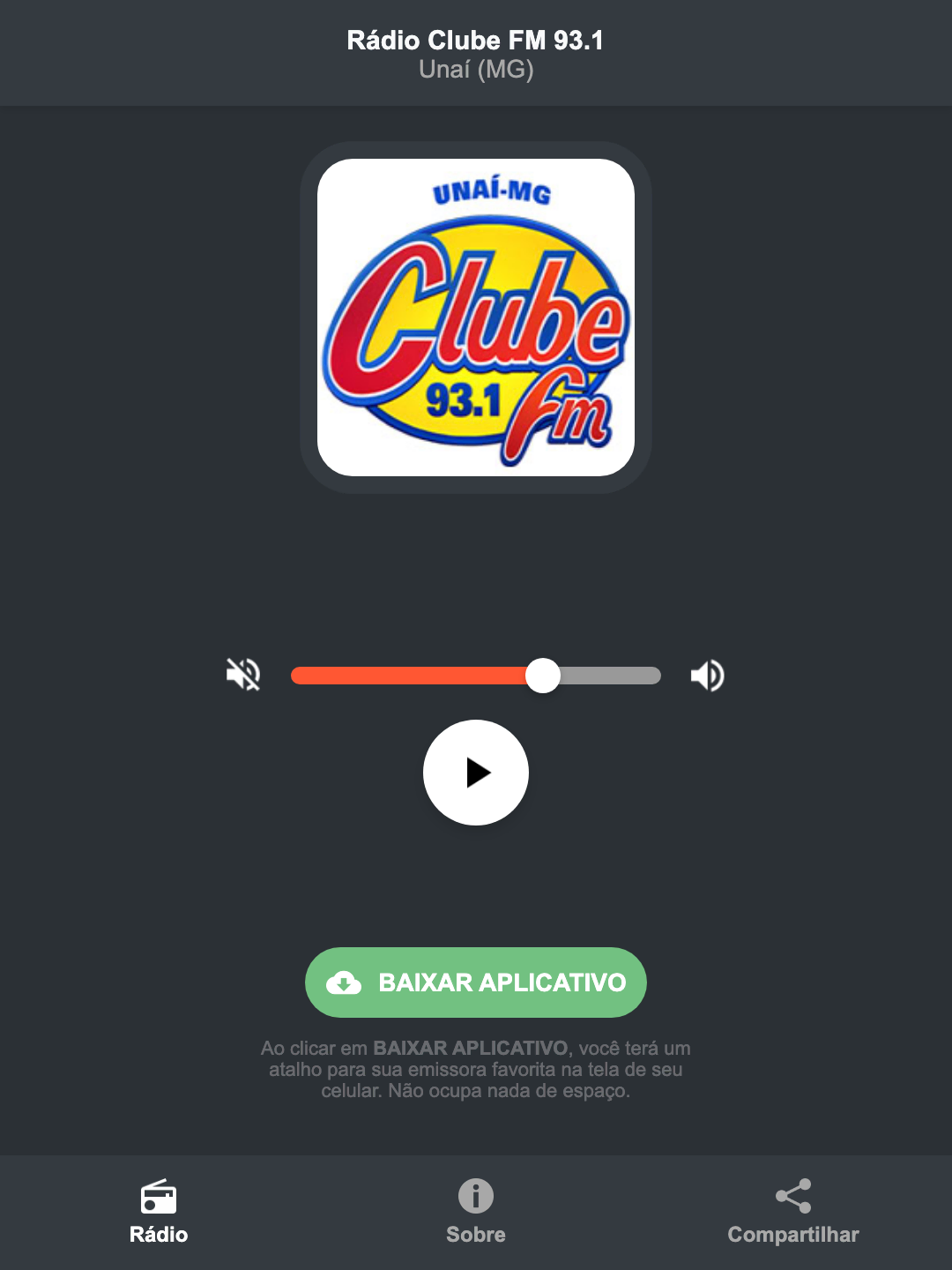Viewport: 952px width, 1270px height.
Task: Open the Rádio section
Action: click(x=159, y=1213)
